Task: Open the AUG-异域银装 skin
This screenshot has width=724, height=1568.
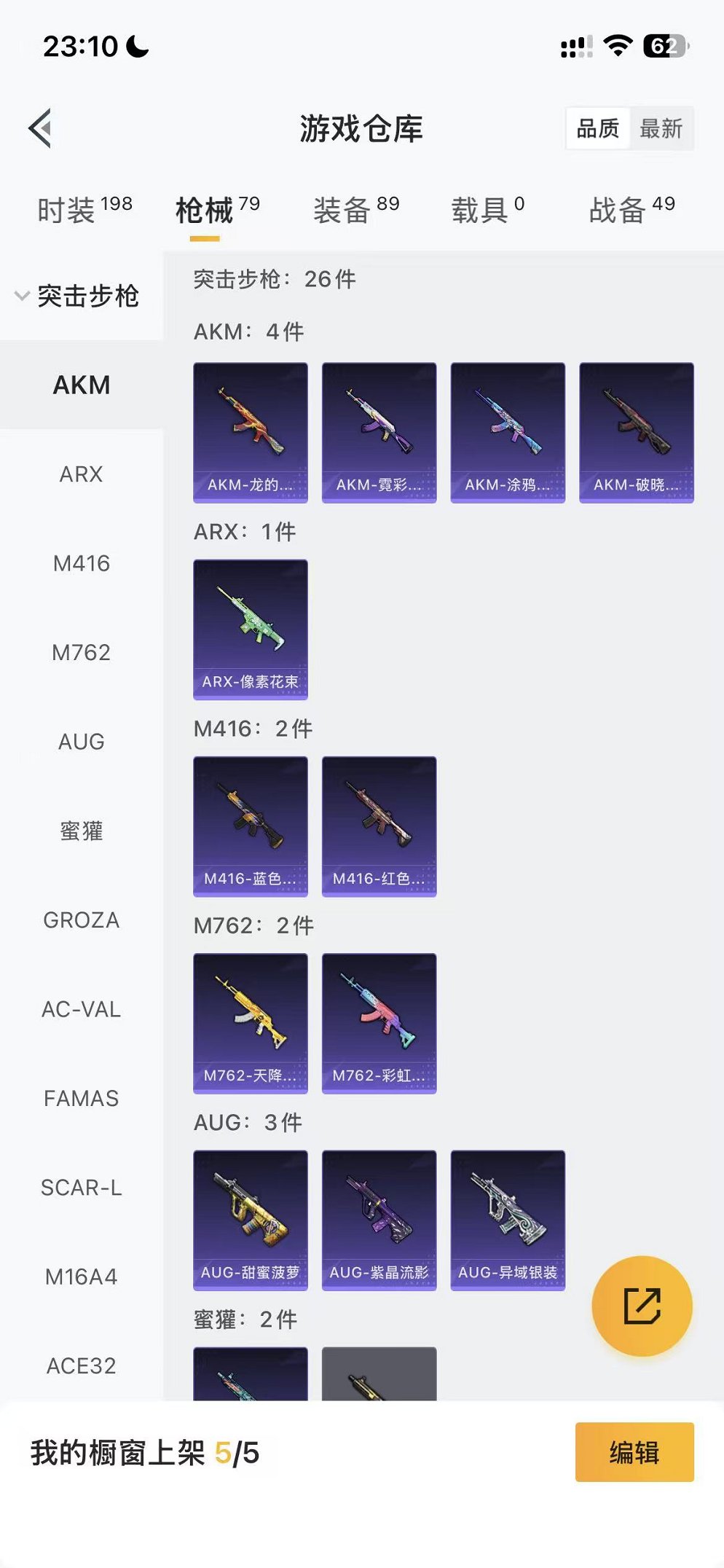Action: pyautogui.click(x=508, y=1220)
